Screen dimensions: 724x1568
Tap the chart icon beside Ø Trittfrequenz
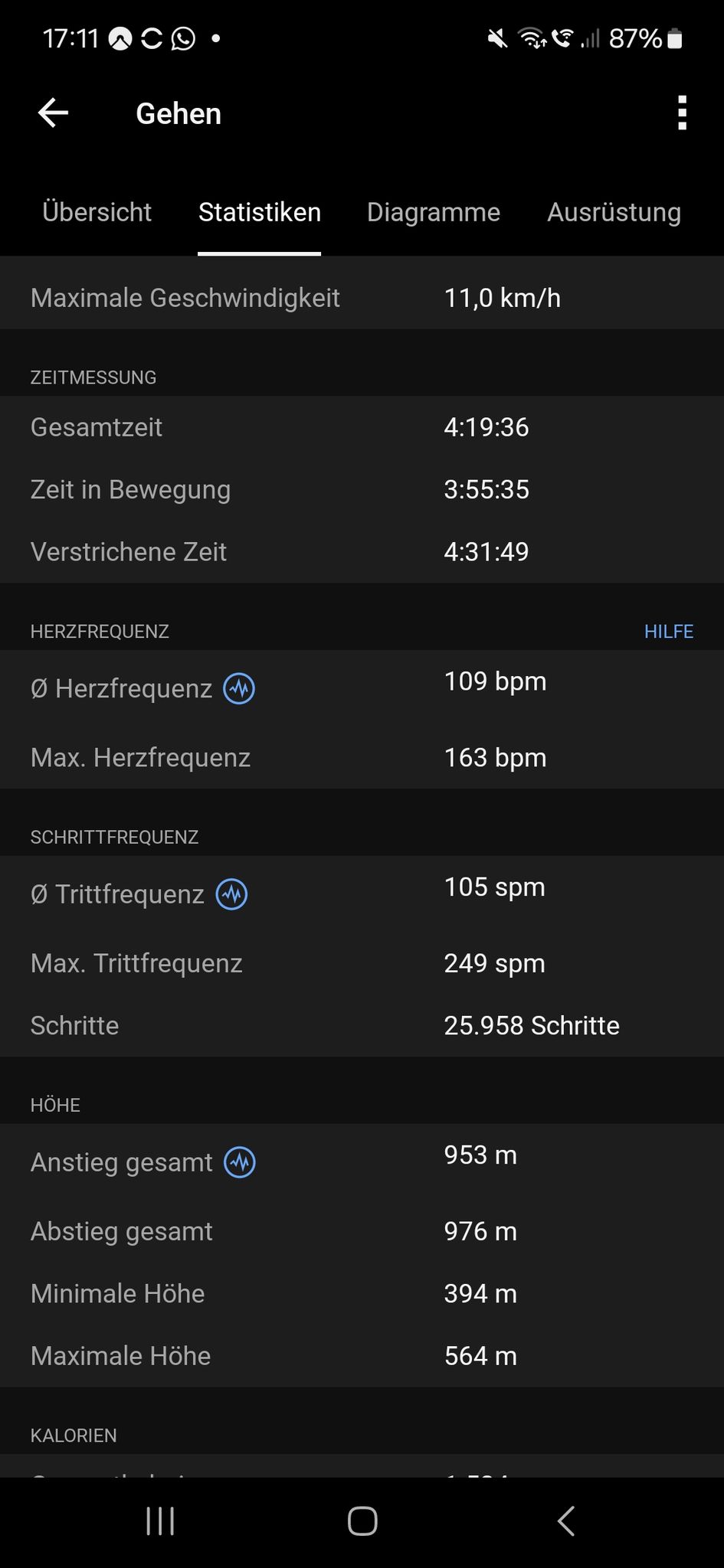click(x=231, y=894)
